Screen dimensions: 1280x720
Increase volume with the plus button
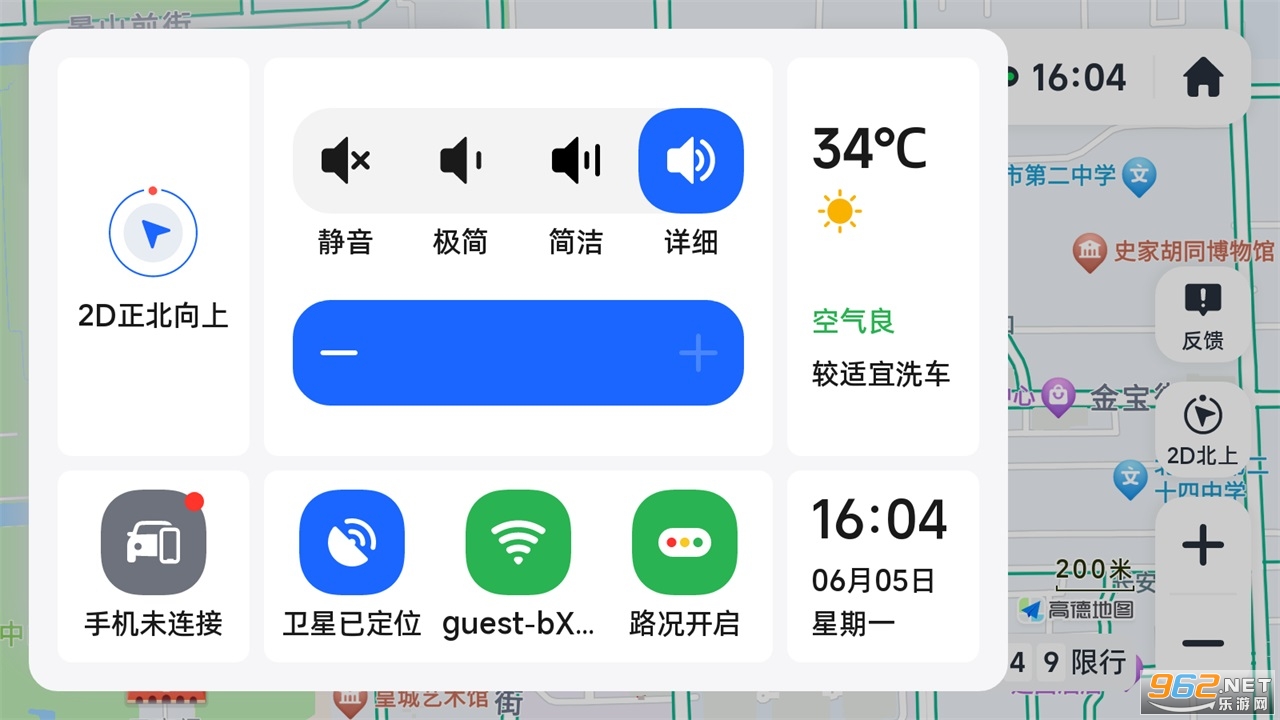tap(698, 353)
